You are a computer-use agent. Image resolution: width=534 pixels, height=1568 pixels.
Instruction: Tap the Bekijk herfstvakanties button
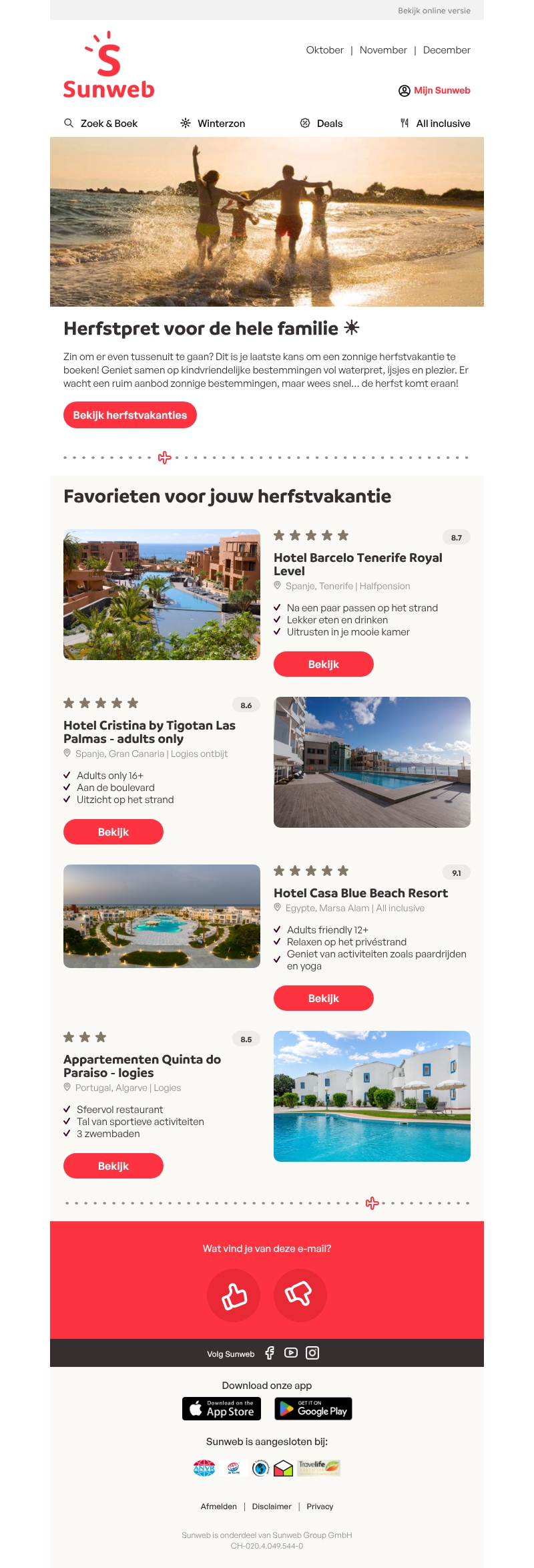tap(130, 415)
